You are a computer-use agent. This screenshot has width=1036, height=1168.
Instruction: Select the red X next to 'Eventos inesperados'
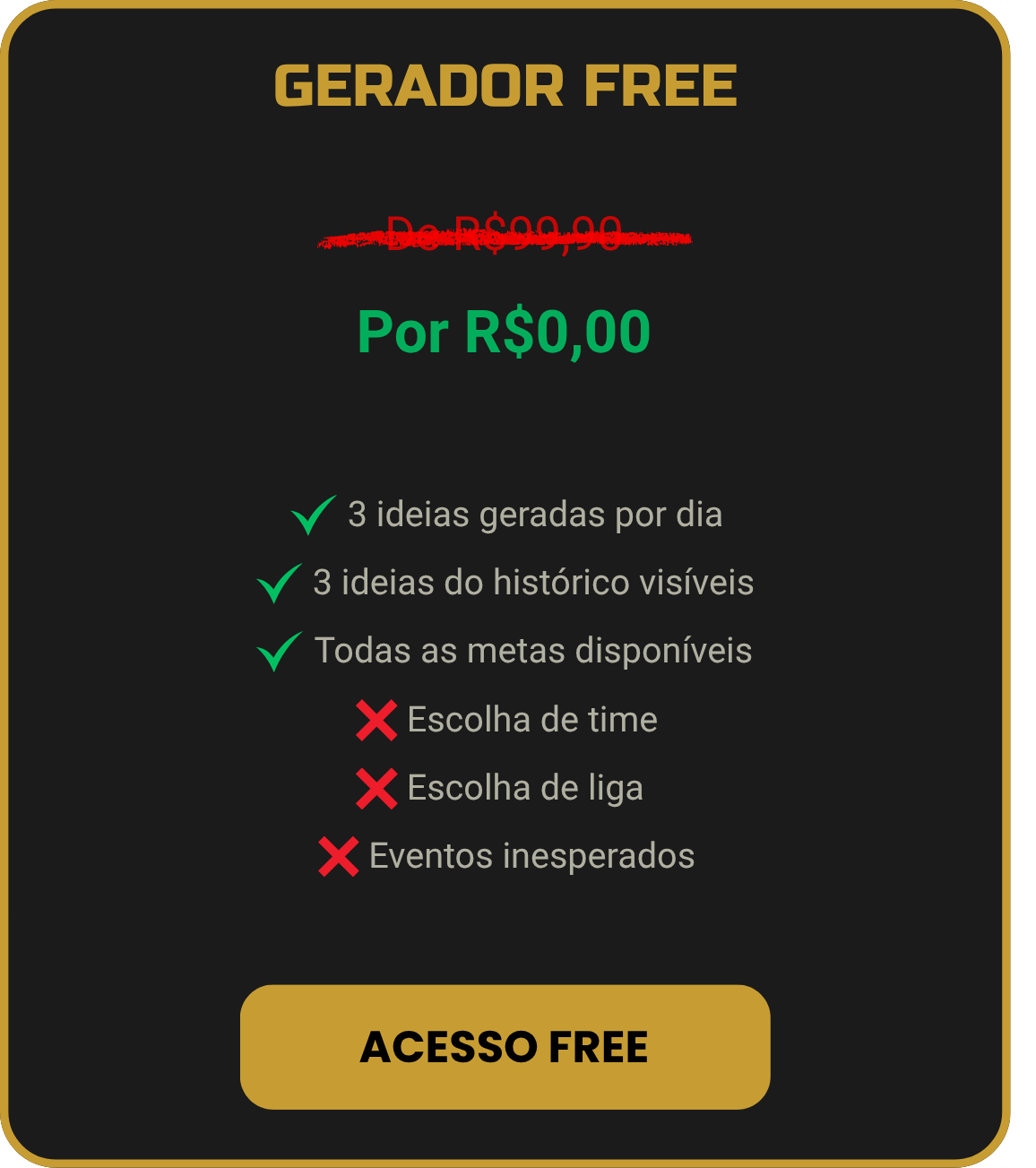click(x=340, y=856)
